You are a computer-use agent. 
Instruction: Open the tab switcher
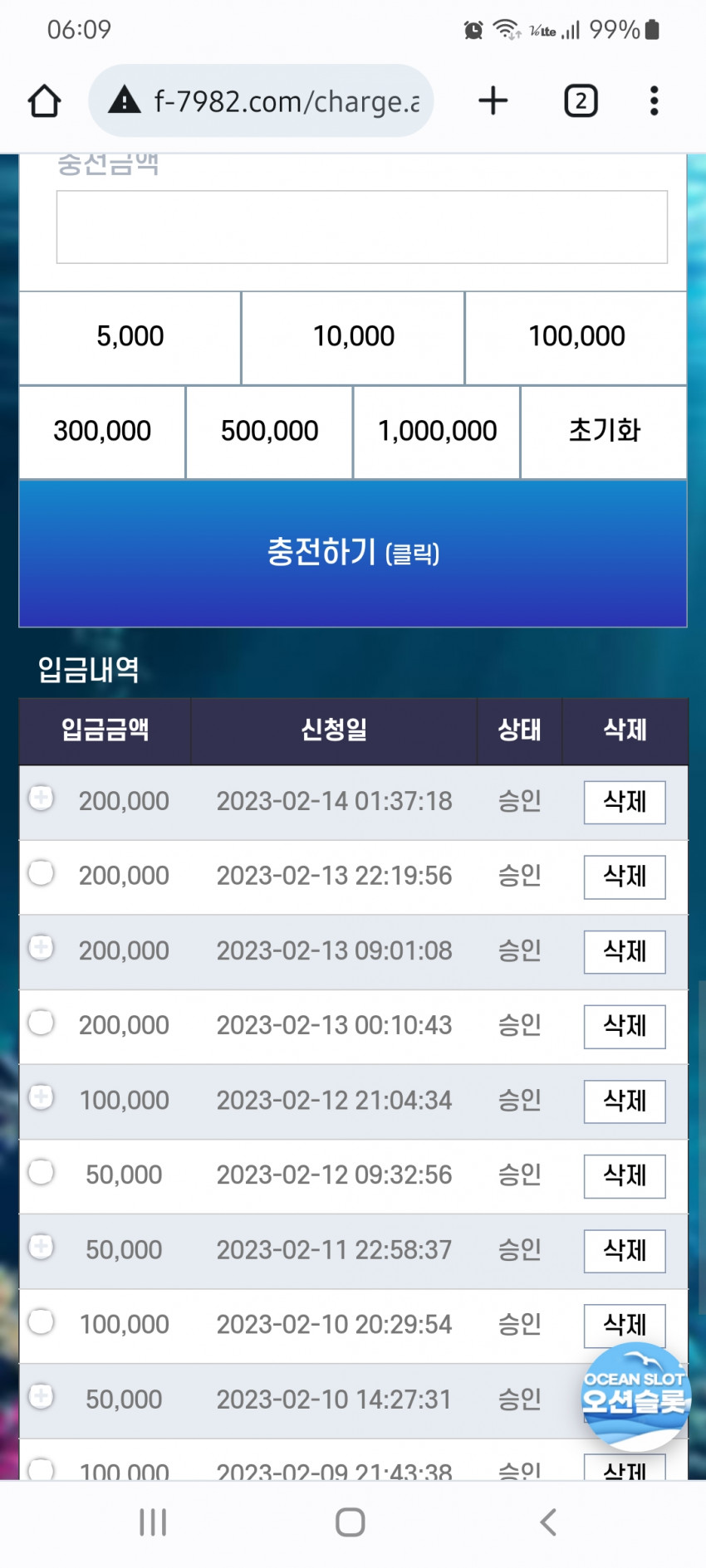pyautogui.click(x=581, y=101)
